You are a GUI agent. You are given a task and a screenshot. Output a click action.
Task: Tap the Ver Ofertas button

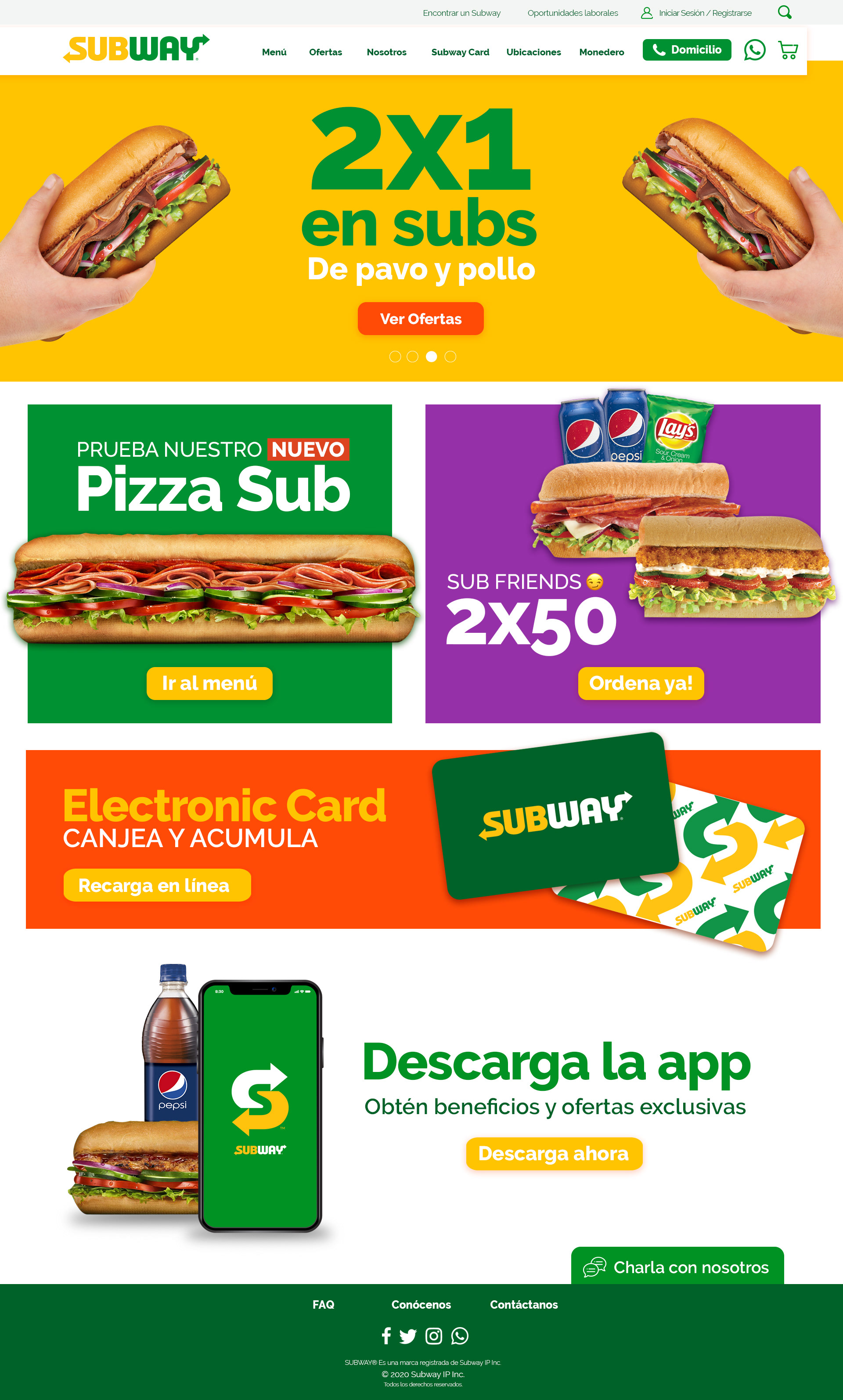click(x=420, y=319)
